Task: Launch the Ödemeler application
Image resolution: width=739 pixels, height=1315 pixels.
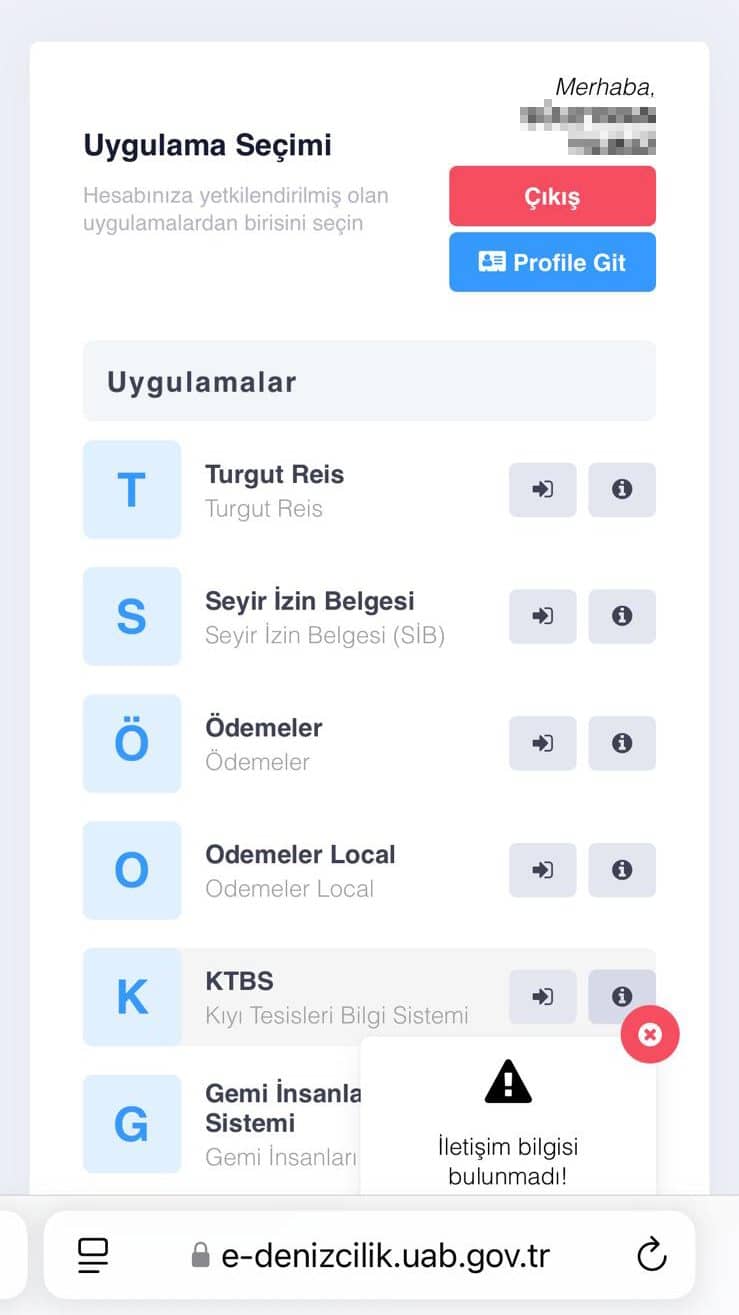Action: click(x=542, y=743)
